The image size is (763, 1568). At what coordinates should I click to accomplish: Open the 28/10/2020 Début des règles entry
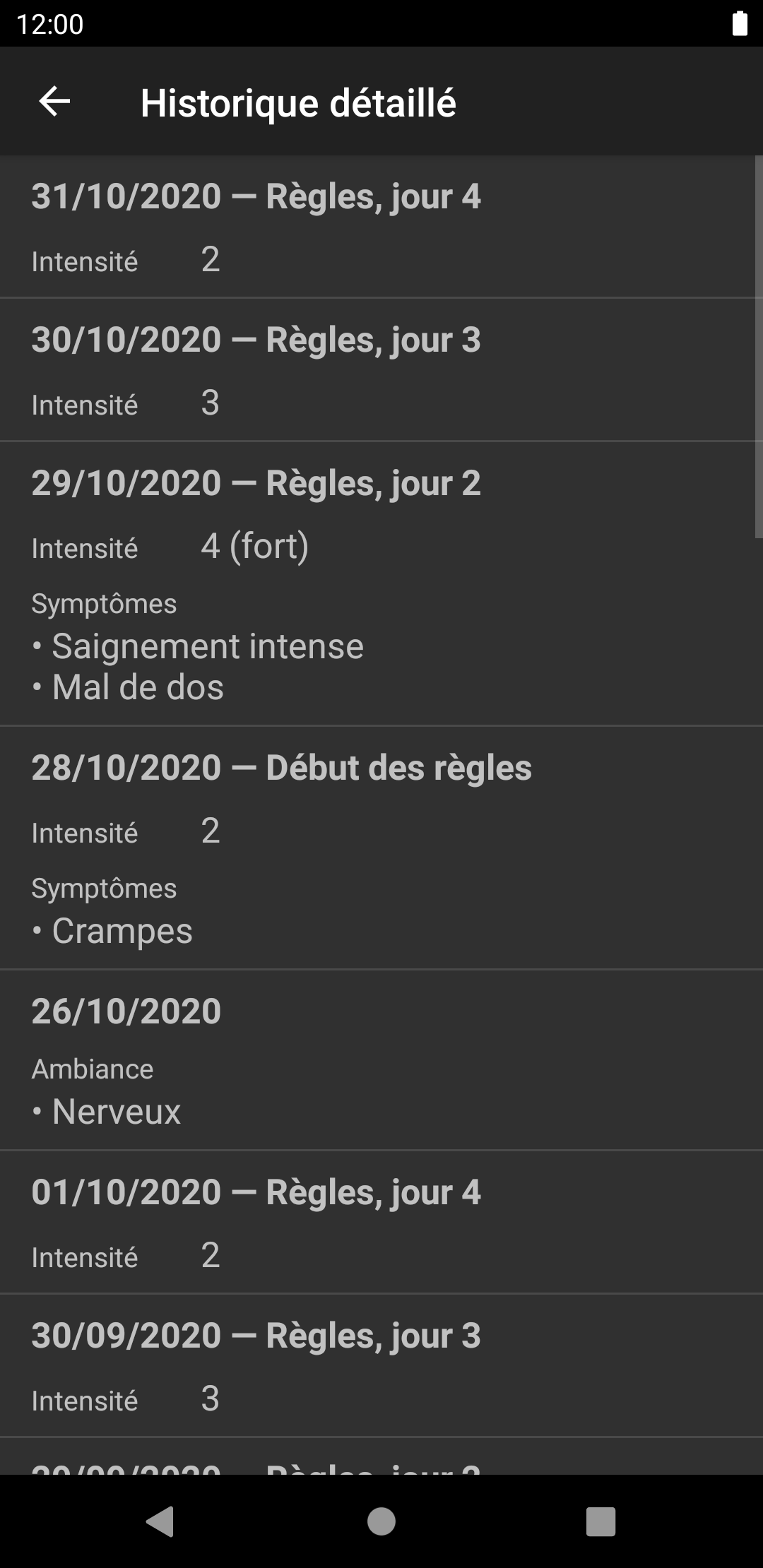[x=381, y=848]
